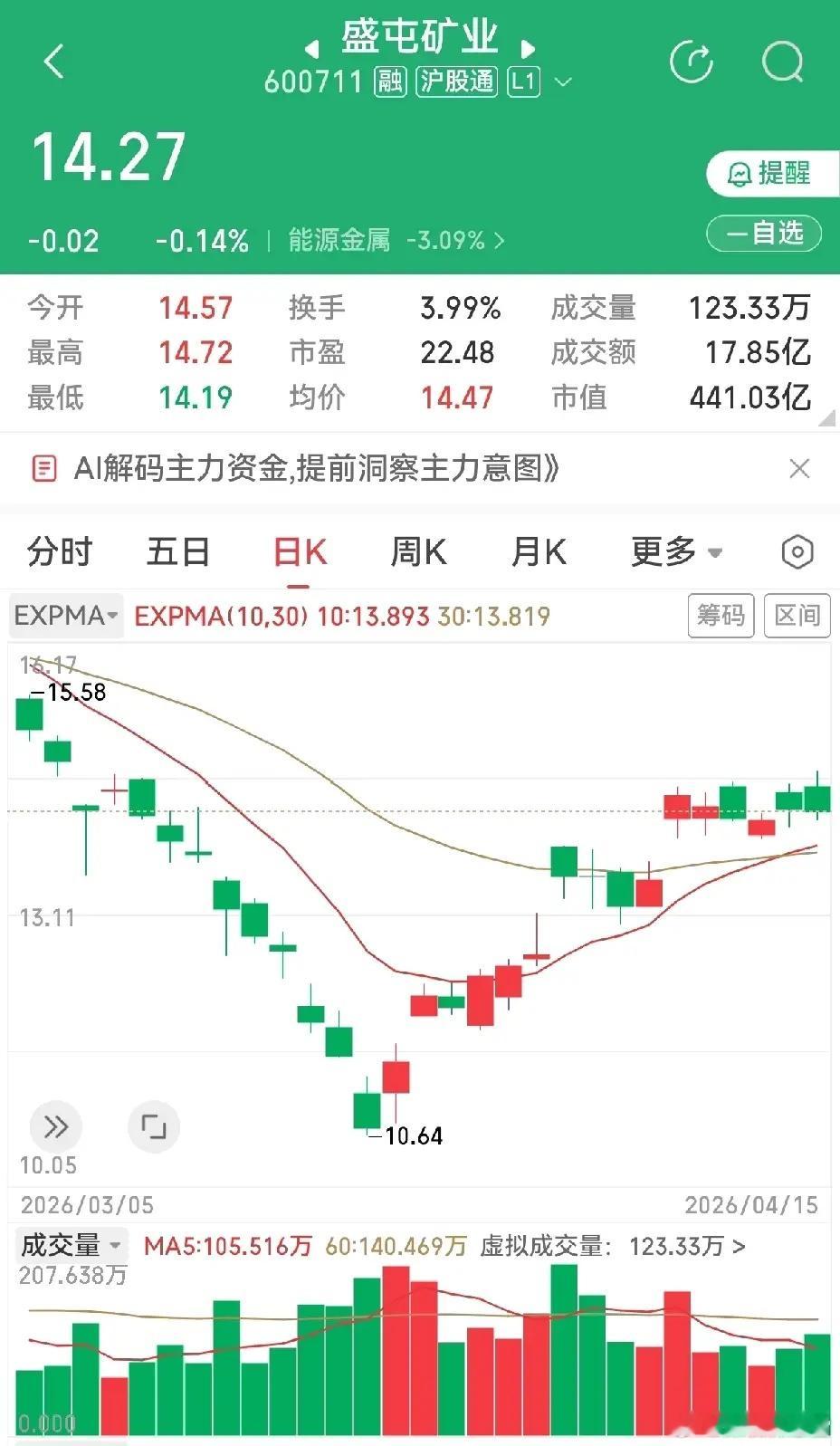Refresh the stock quote
This screenshot has height=1446, width=840.
click(692, 62)
